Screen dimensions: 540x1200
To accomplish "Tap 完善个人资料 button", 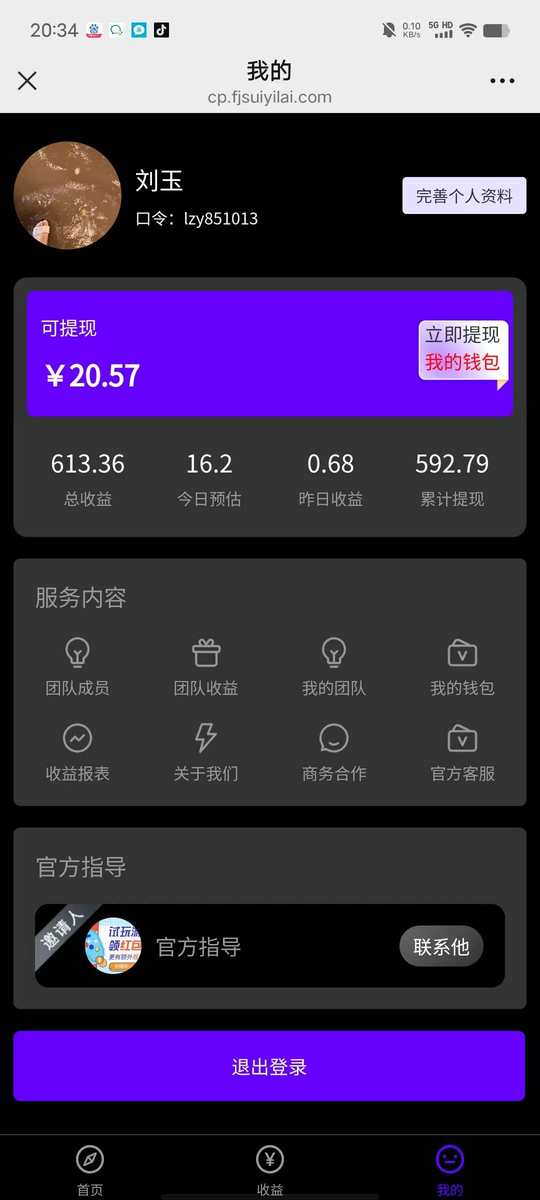I will click(x=464, y=196).
